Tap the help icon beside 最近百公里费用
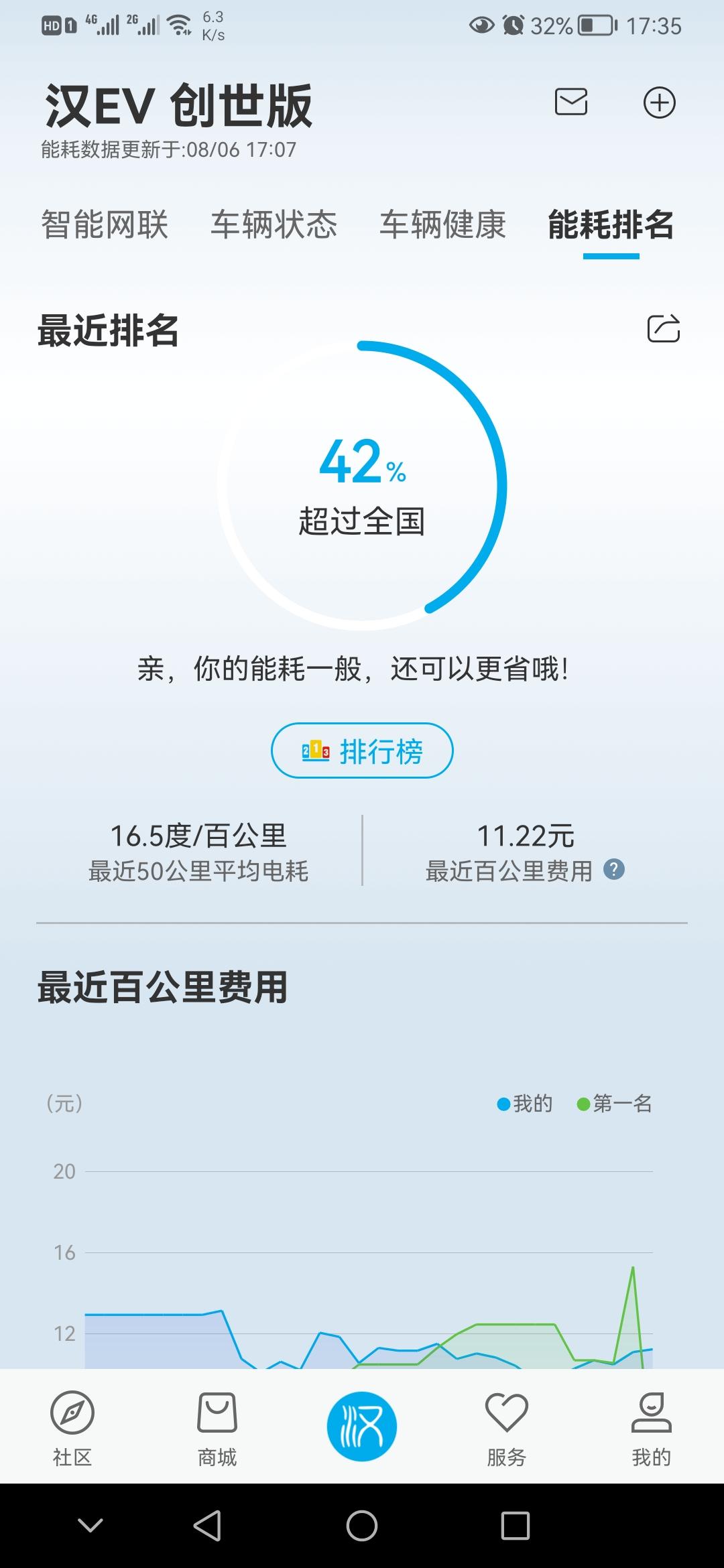This screenshot has width=724, height=1568. coord(614,870)
